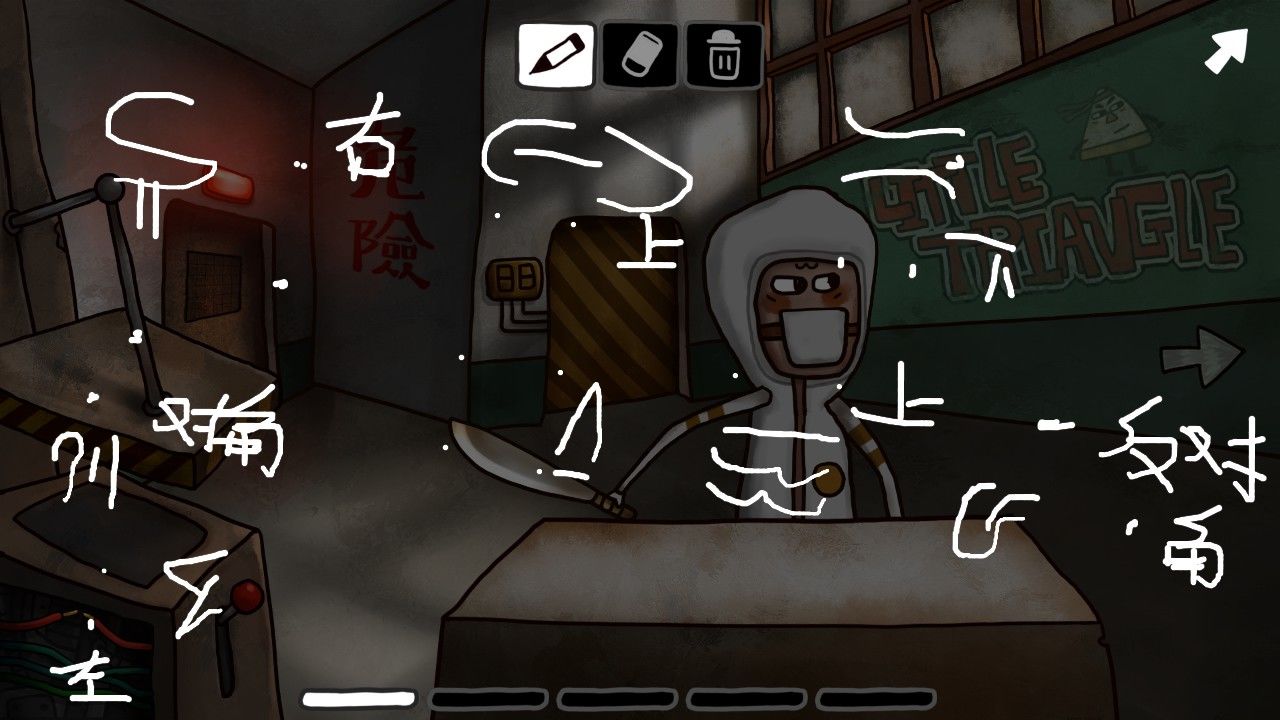Go to the third notes page
The width and height of the screenshot is (1280, 720).
(616, 698)
